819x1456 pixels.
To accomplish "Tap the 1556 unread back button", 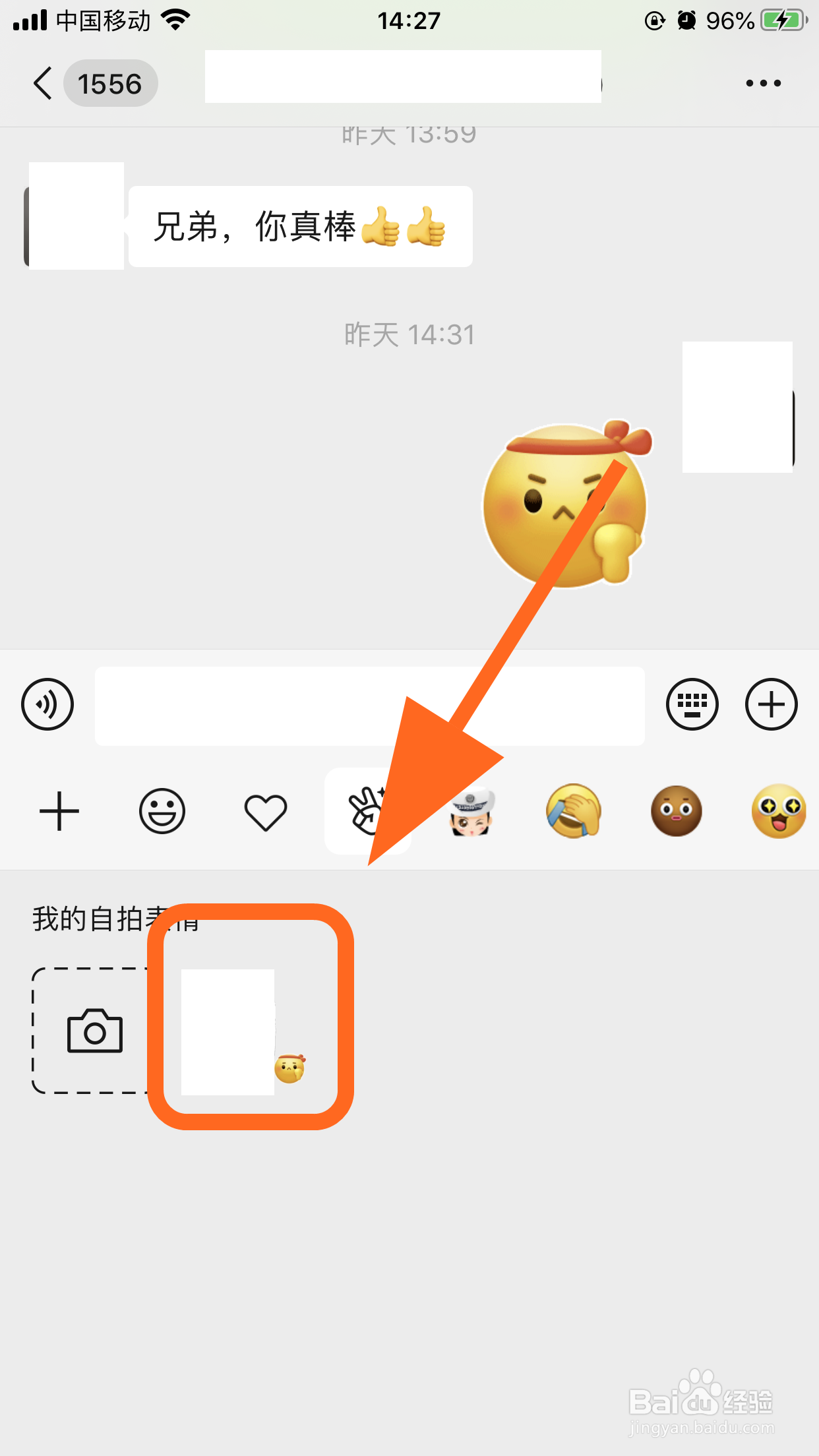I will tap(110, 83).
